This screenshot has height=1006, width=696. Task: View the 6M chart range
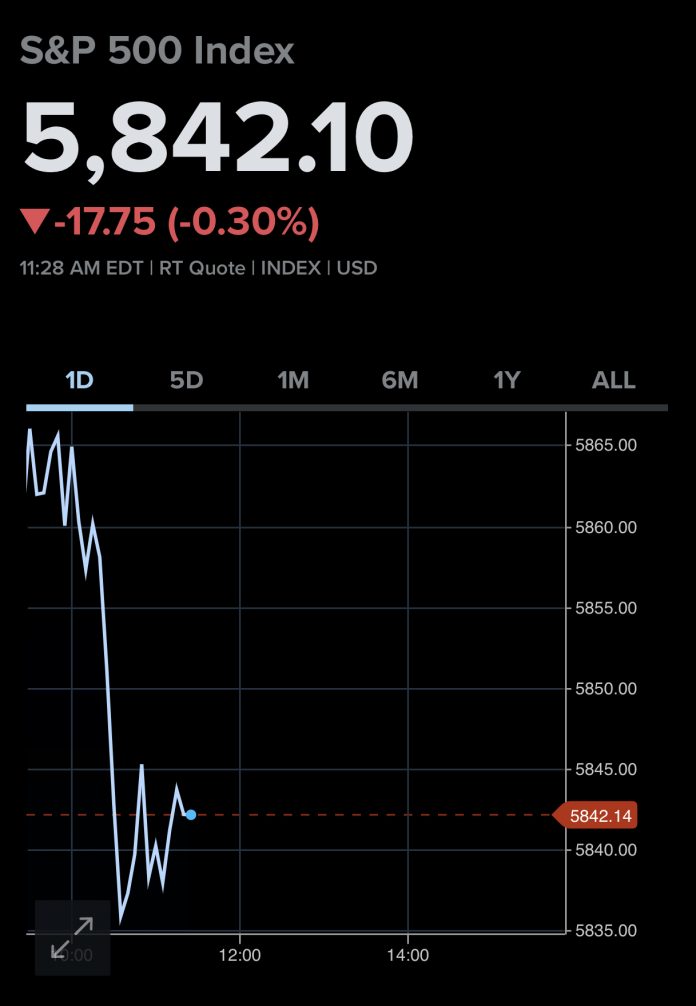[x=400, y=381]
